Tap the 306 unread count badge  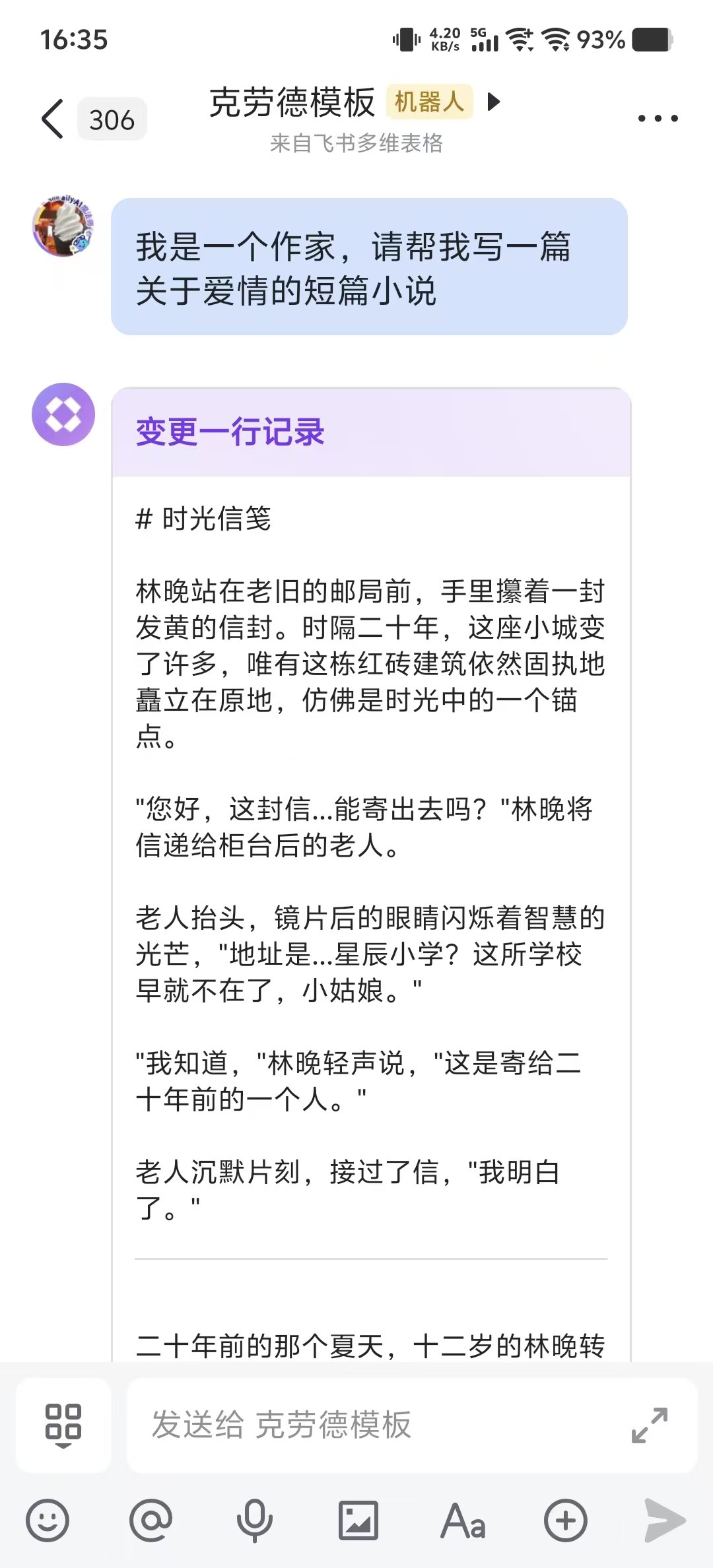click(112, 119)
